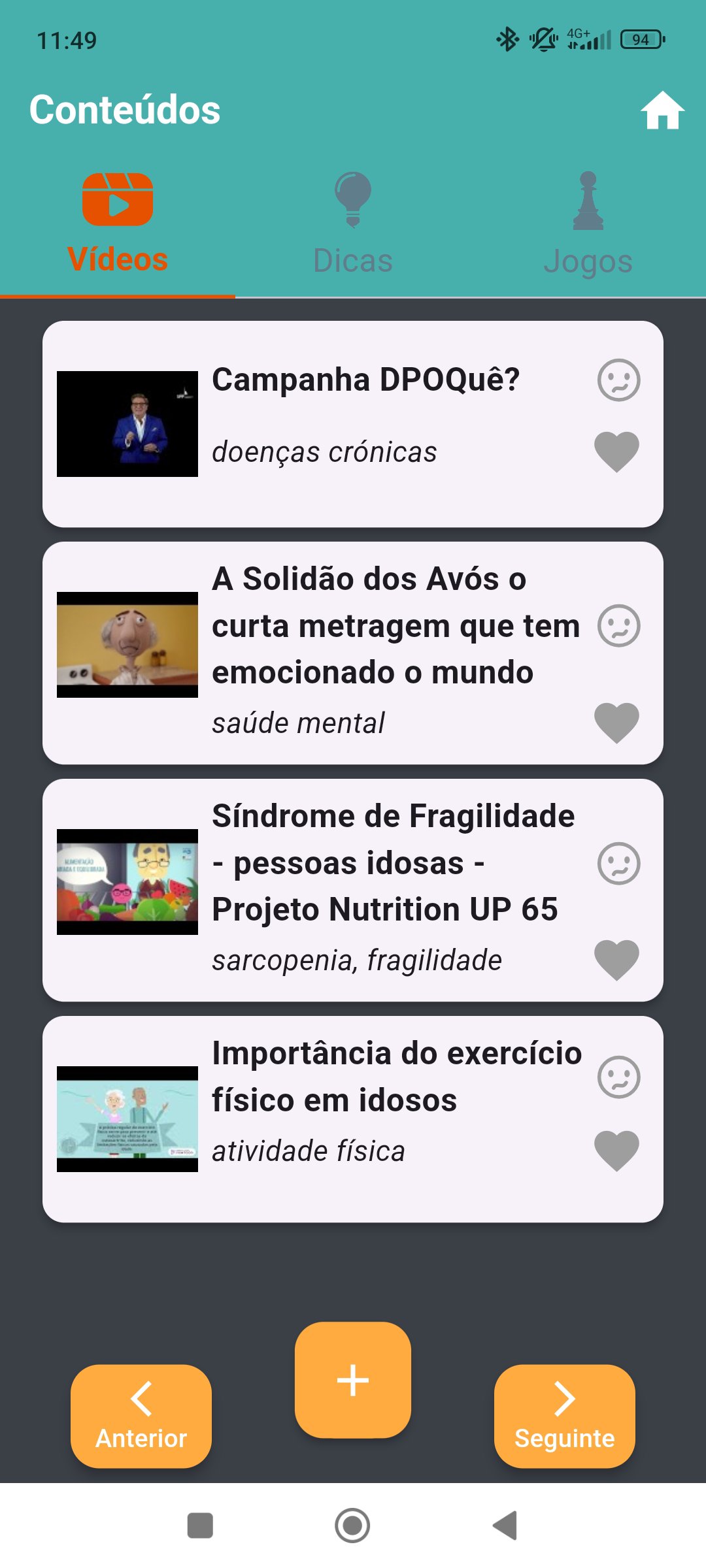The width and height of the screenshot is (706, 1568).
Task: Go to the Seguinte page
Action: 565,1416
